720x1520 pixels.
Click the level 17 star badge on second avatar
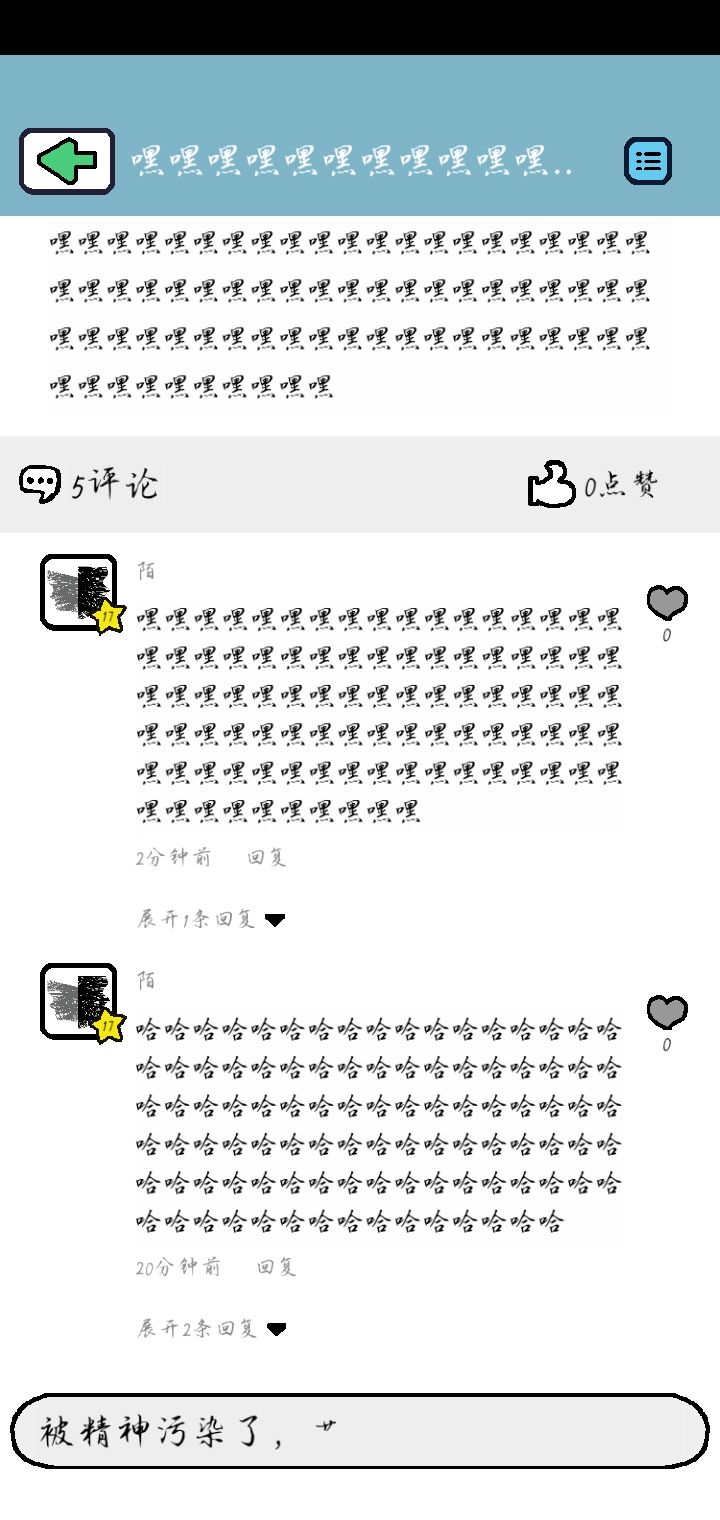pyautogui.click(x=107, y=1026)
